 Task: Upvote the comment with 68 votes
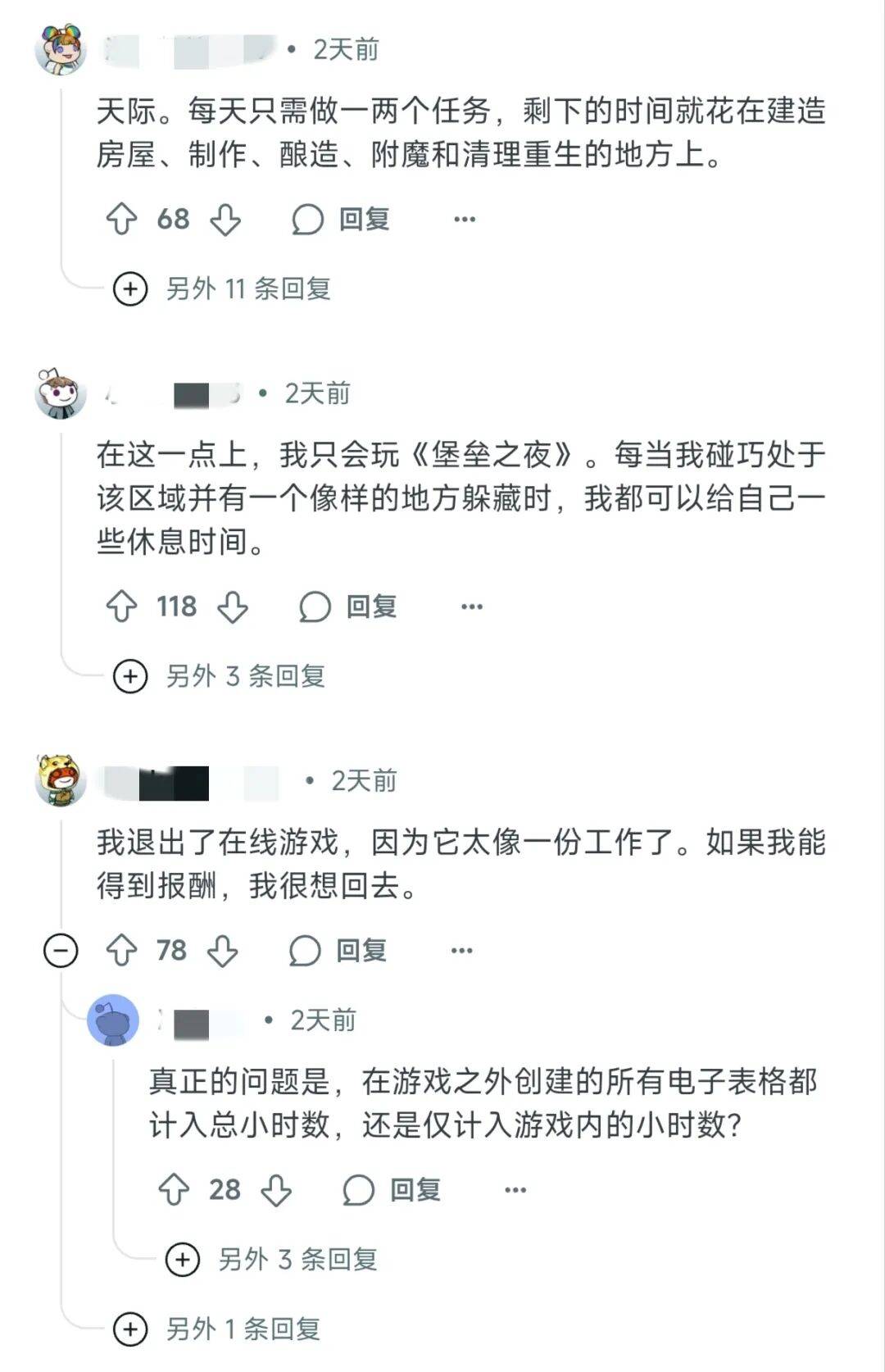point(121,219)
